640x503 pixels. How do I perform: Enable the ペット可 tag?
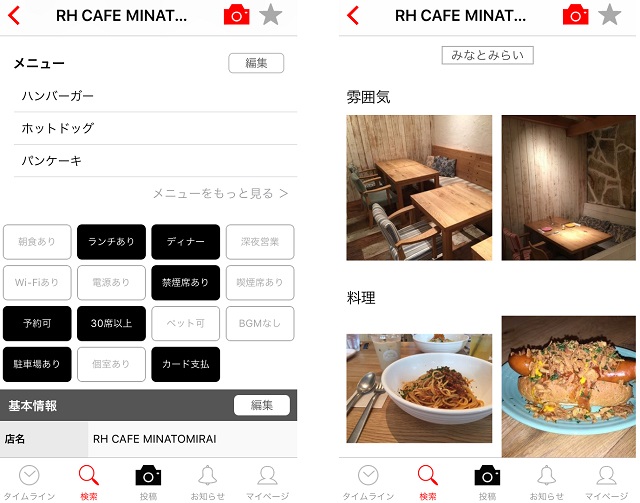tap(185, 324)
